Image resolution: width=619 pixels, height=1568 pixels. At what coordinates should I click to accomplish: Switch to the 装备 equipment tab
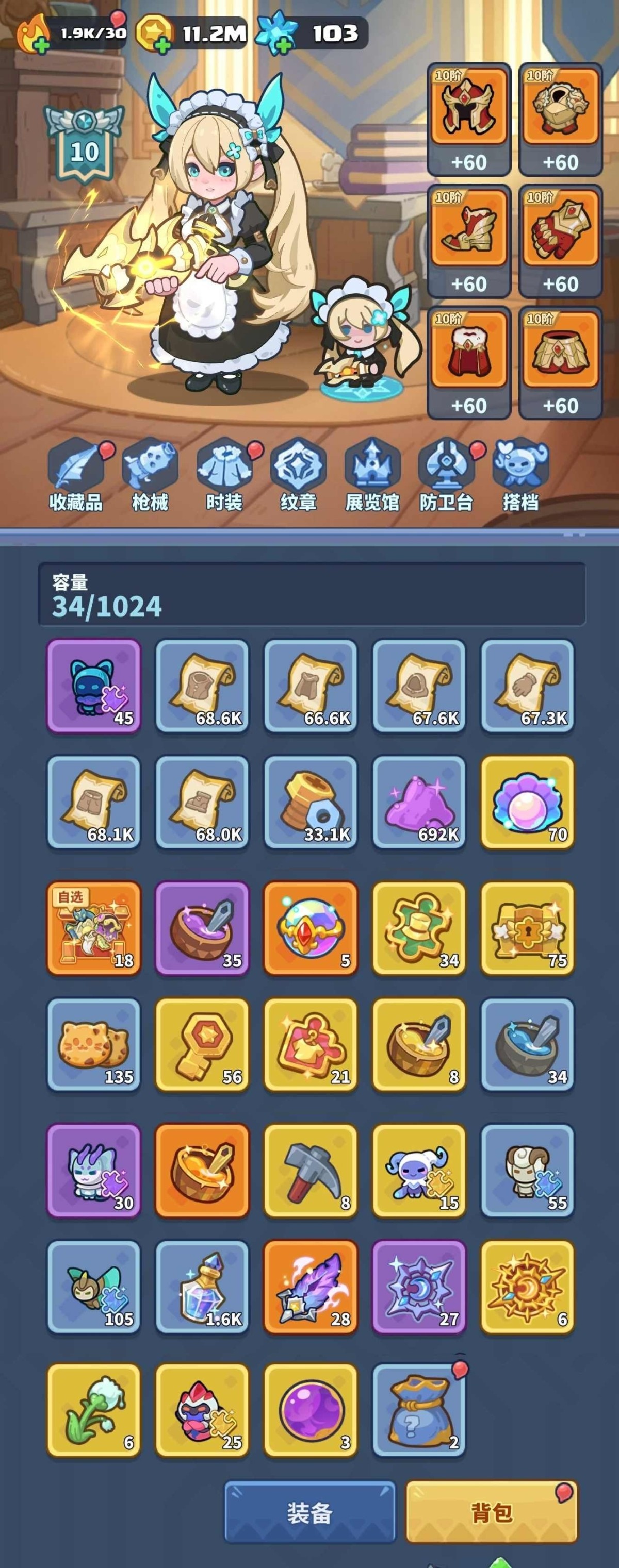[309, 1512]
